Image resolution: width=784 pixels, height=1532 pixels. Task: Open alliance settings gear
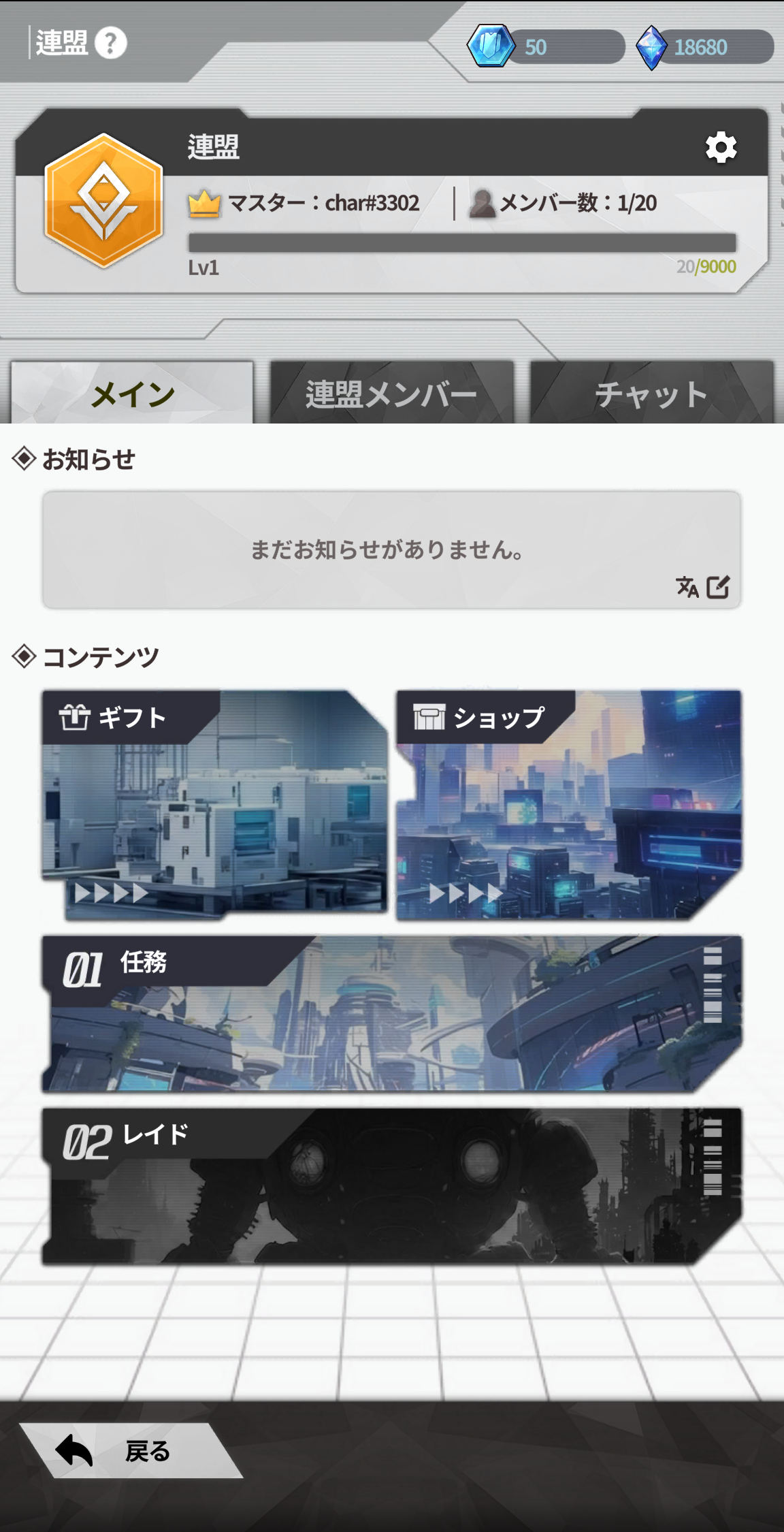tap(721, 147)
